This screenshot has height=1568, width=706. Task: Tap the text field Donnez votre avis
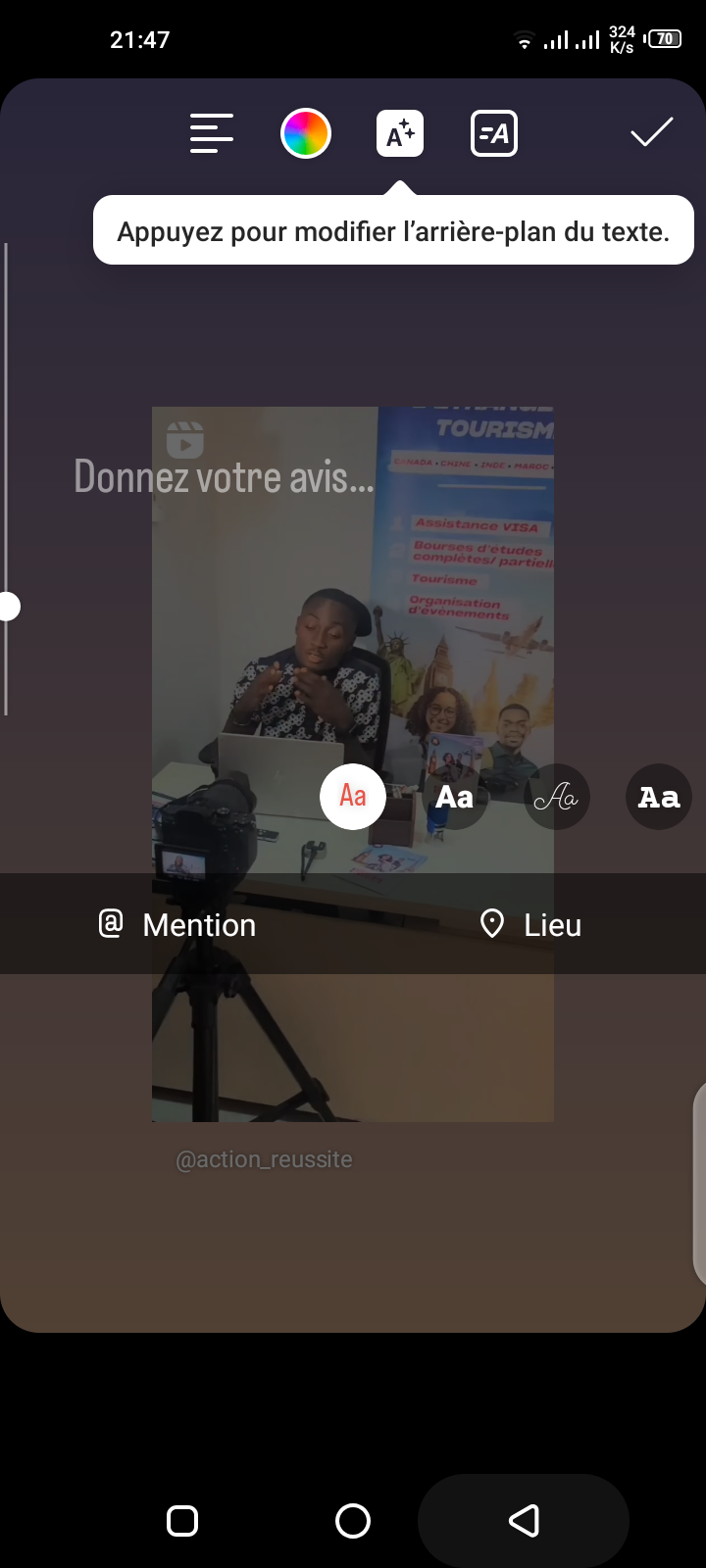point(225,477)
